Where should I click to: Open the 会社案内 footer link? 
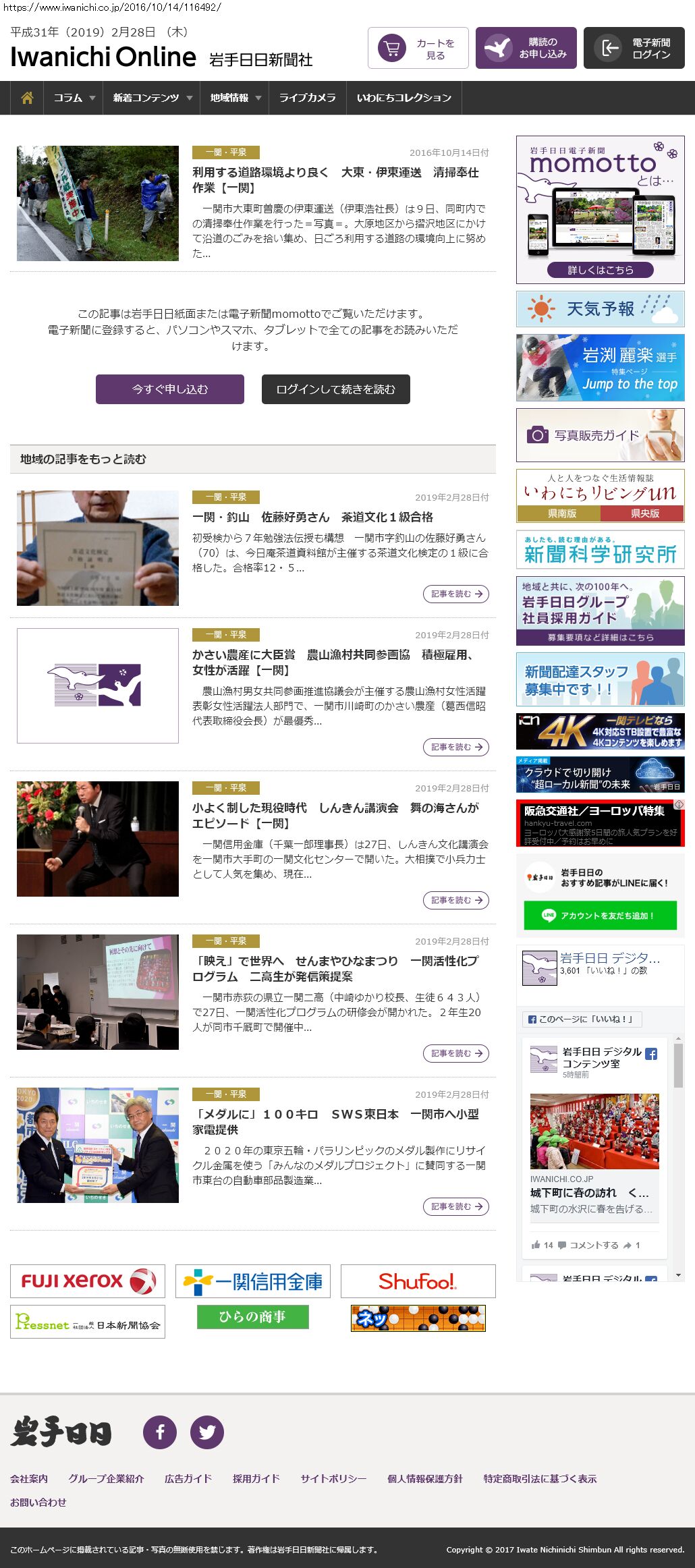29,1478
